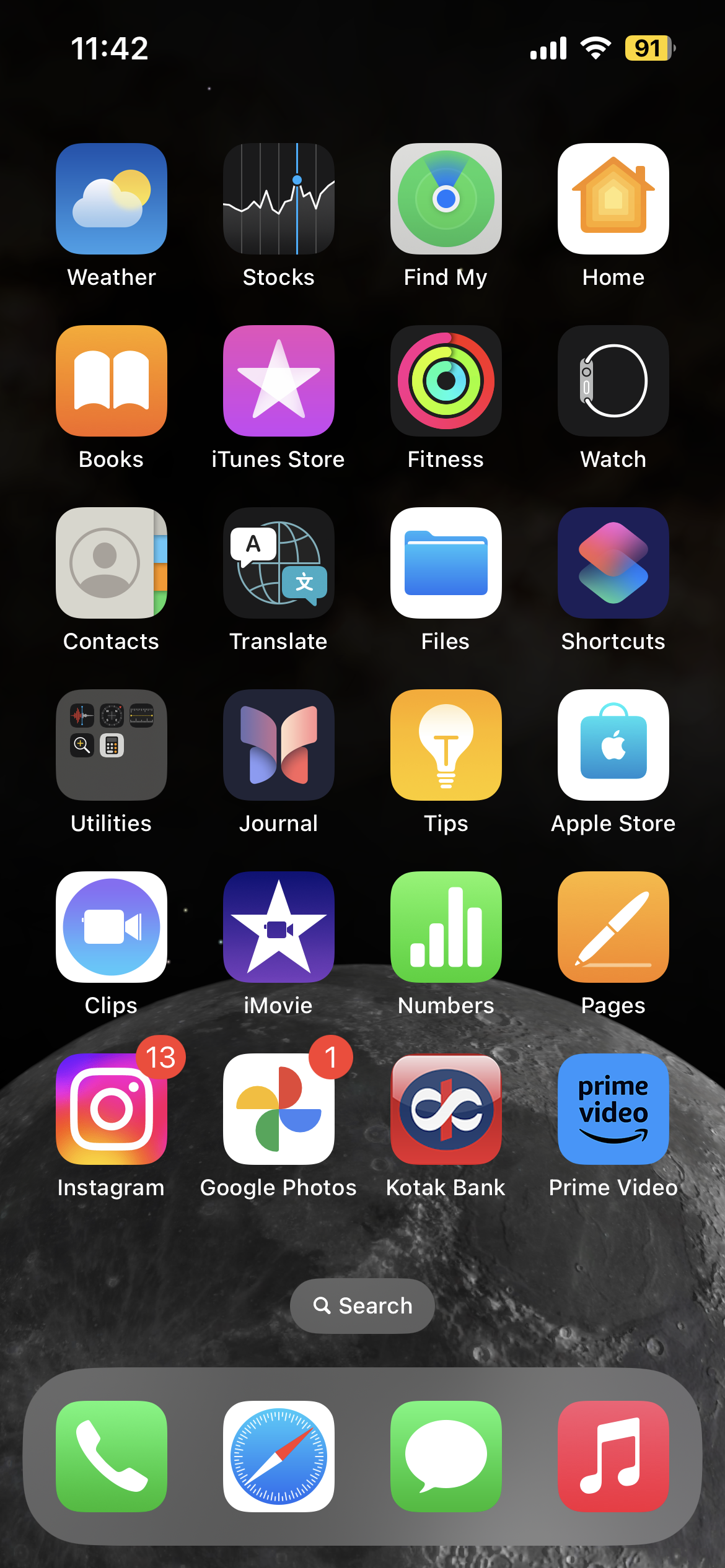The width and height of the screenshot is (725, 1568).
Task: Launch the Files app
Action: coord(446,563)
